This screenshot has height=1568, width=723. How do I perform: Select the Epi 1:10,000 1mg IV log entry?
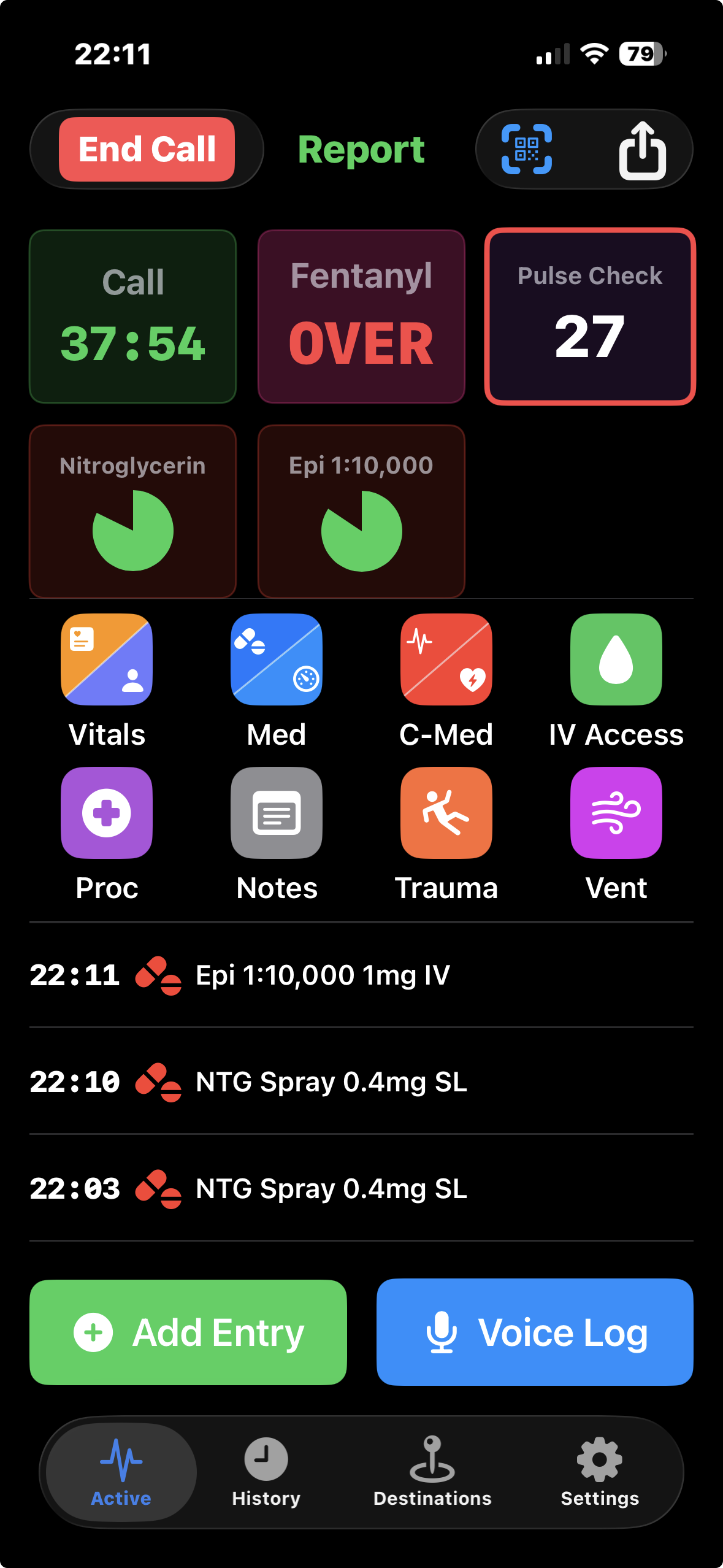(323, 975)
